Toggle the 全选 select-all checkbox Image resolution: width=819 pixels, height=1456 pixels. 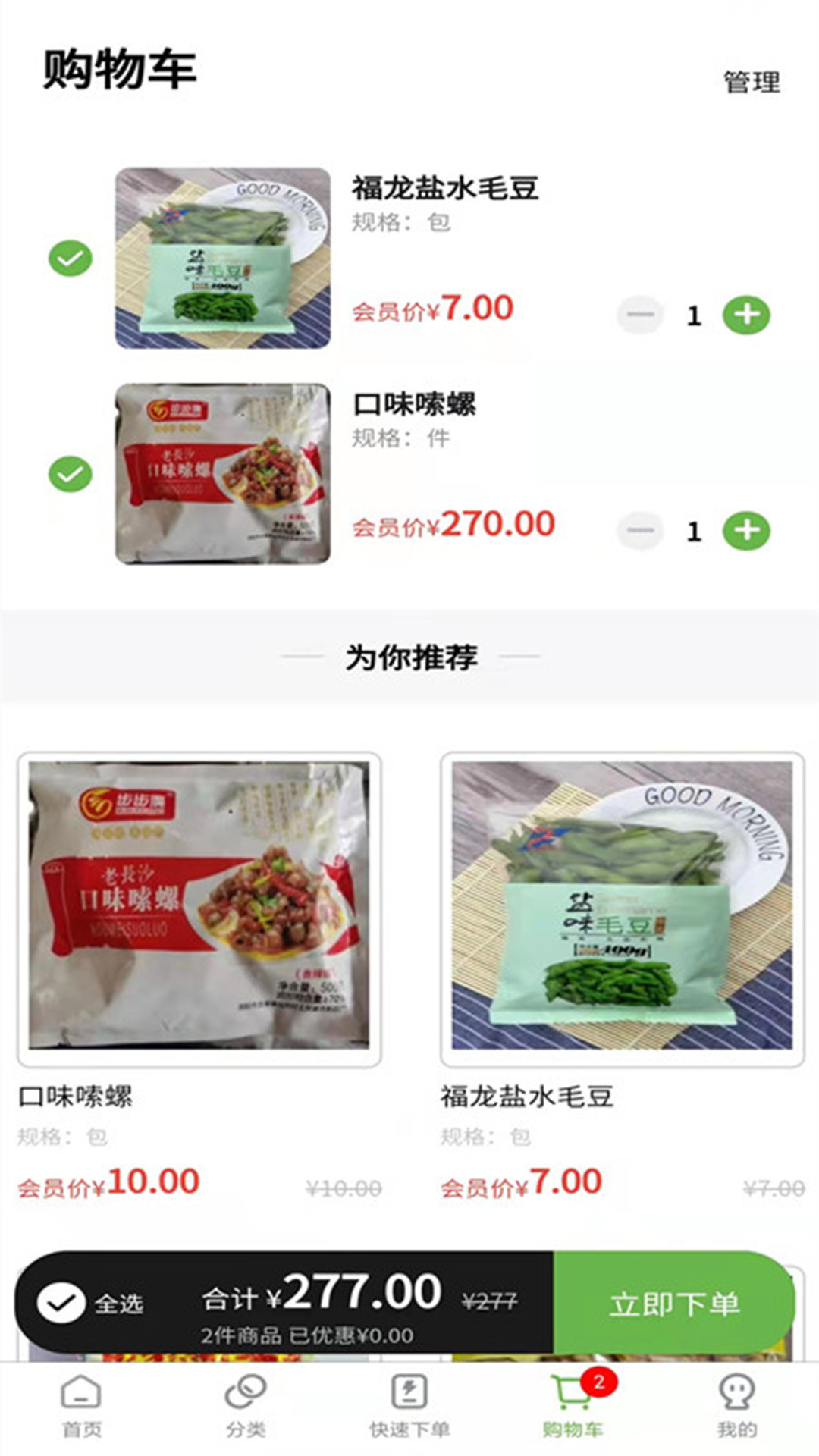pyautogui.click(x=61, y=1297)
